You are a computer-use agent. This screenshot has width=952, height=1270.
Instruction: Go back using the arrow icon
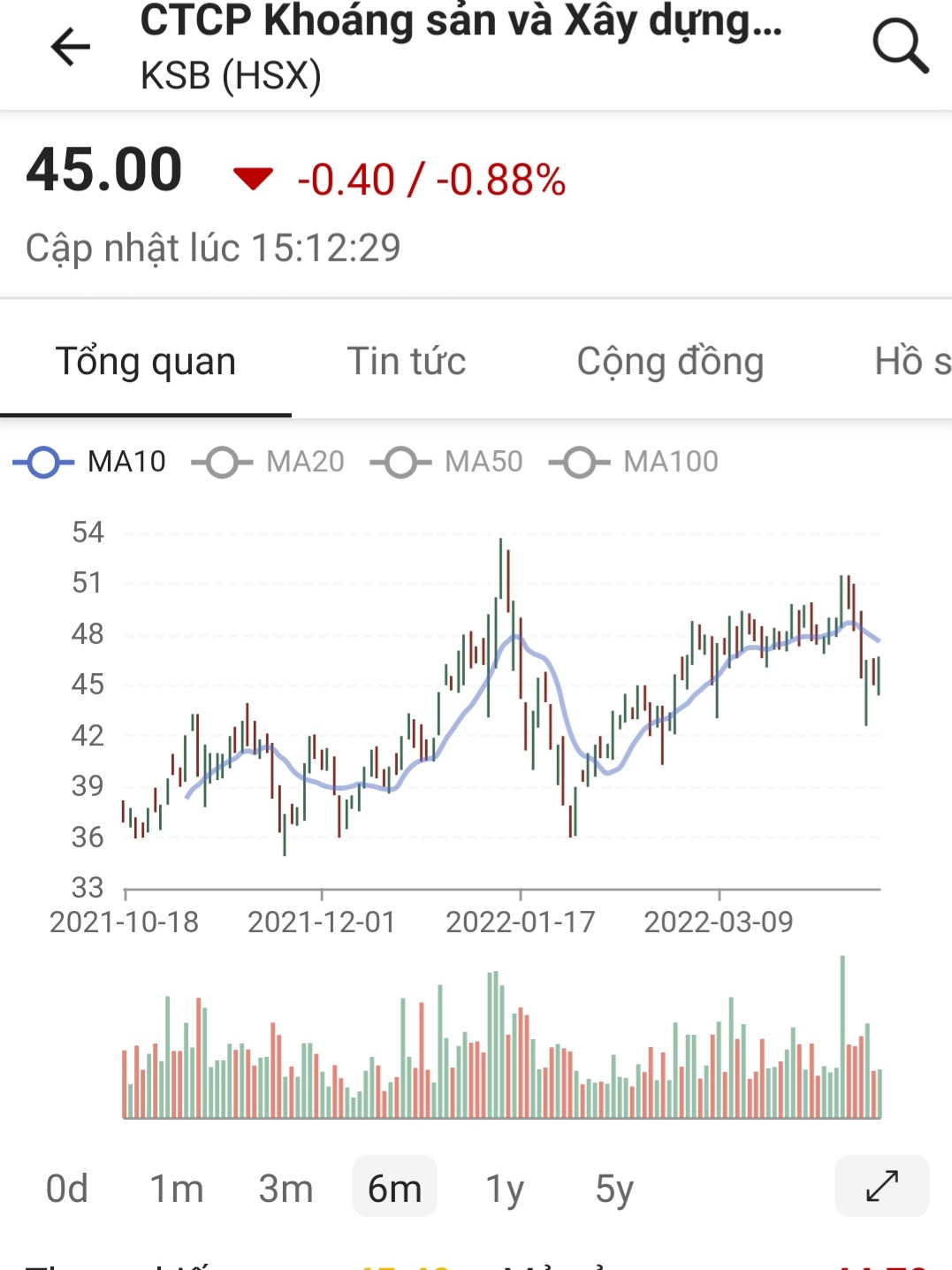71,47
